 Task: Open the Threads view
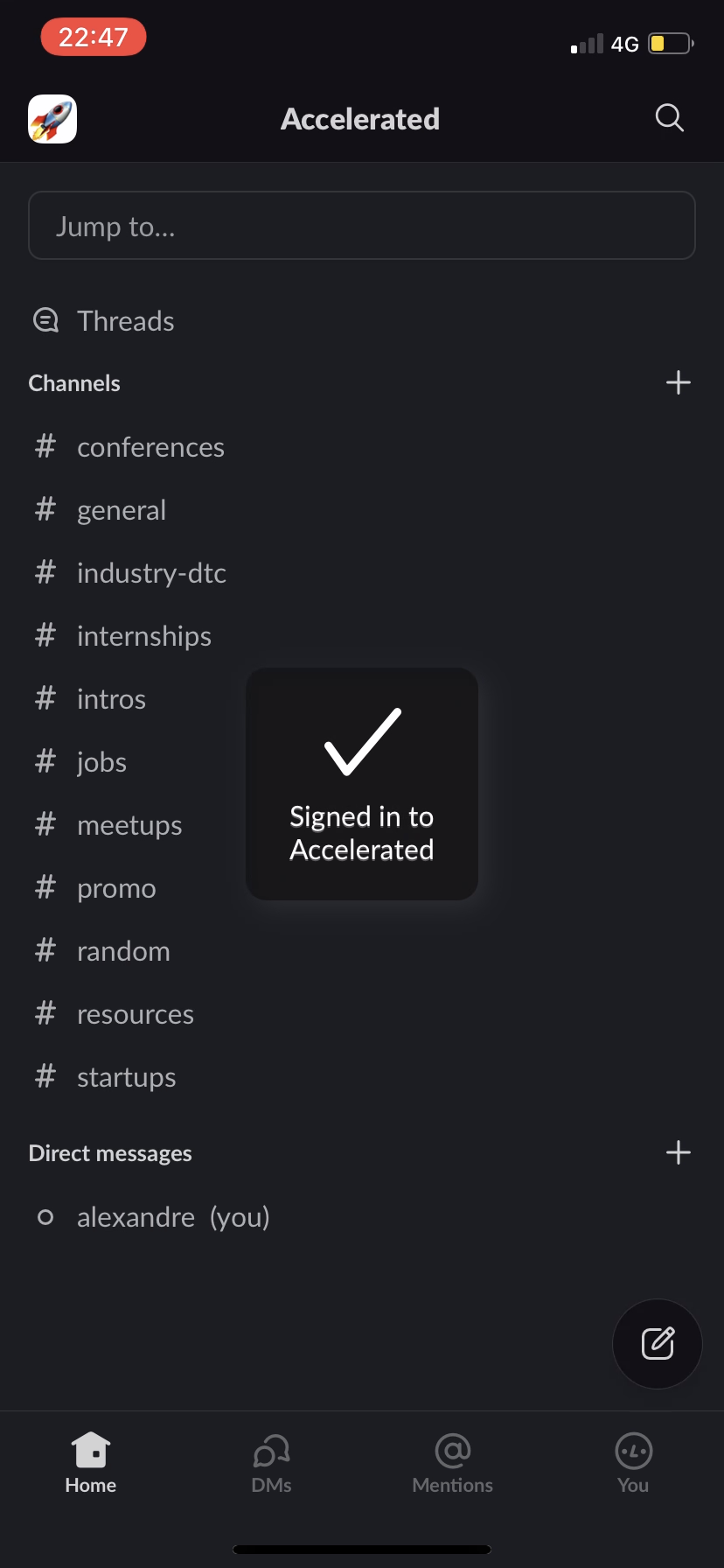click(125, 320)
